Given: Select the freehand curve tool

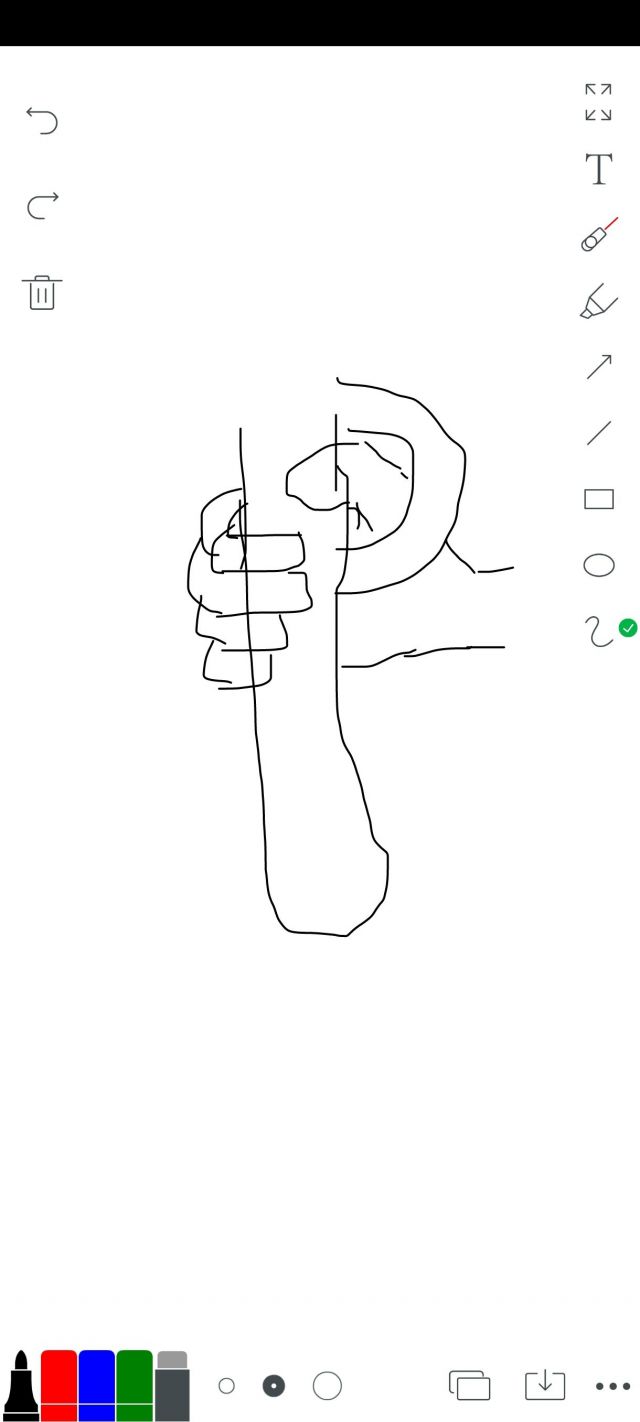Looking at the screenshot, I should pyautogui.click(x=598, y=631).
